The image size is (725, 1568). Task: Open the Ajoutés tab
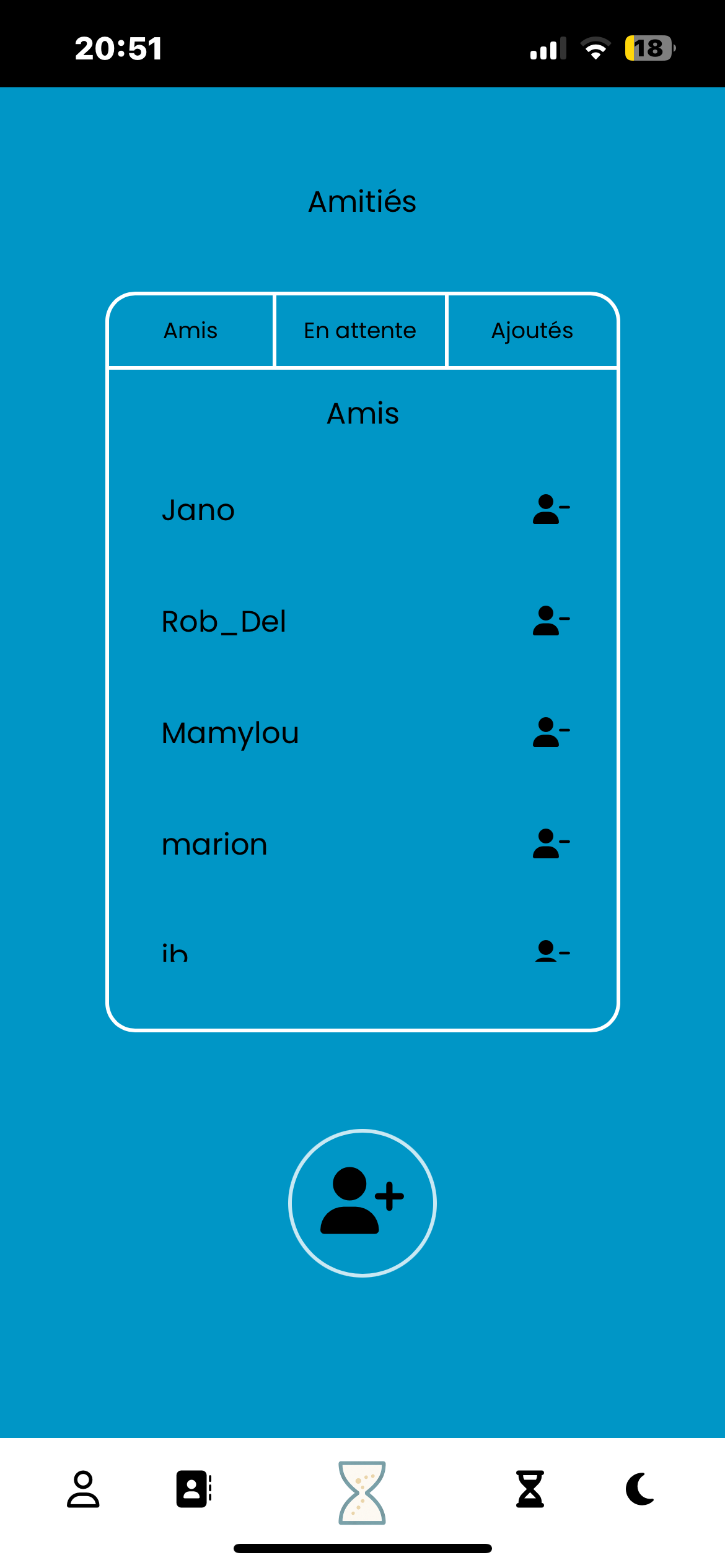click(532, 331)
